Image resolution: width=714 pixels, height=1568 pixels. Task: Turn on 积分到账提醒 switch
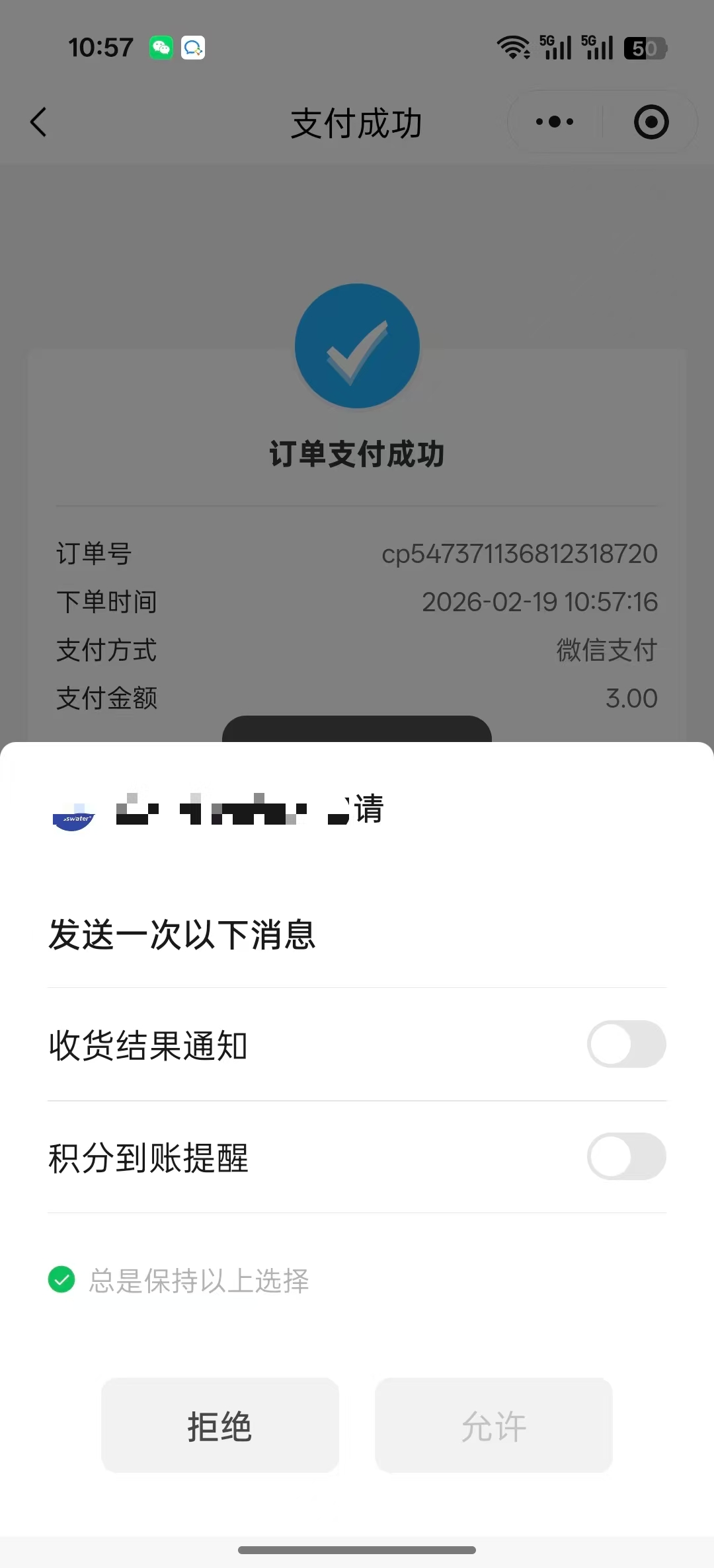[x=625, y=1156]
